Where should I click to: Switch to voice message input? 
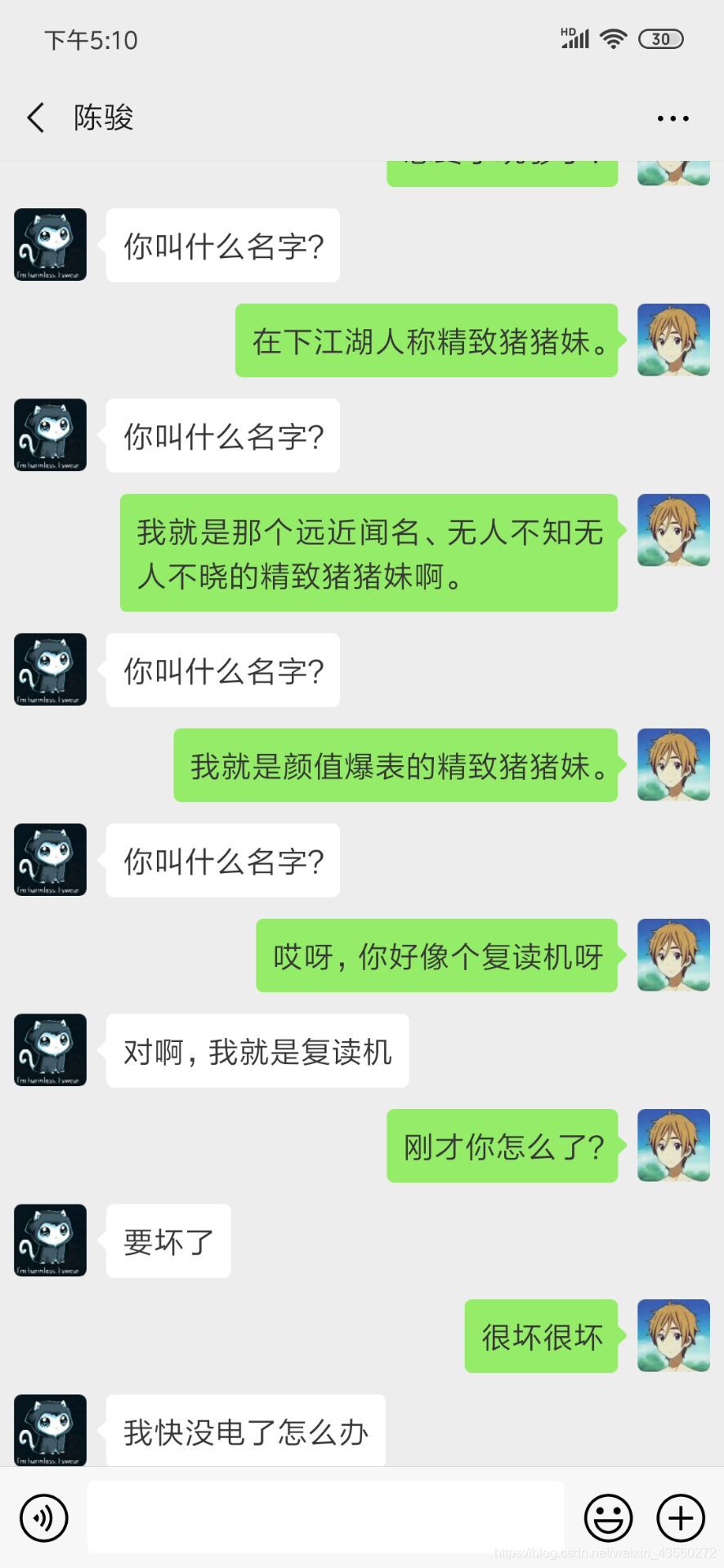pos(44,1517)
